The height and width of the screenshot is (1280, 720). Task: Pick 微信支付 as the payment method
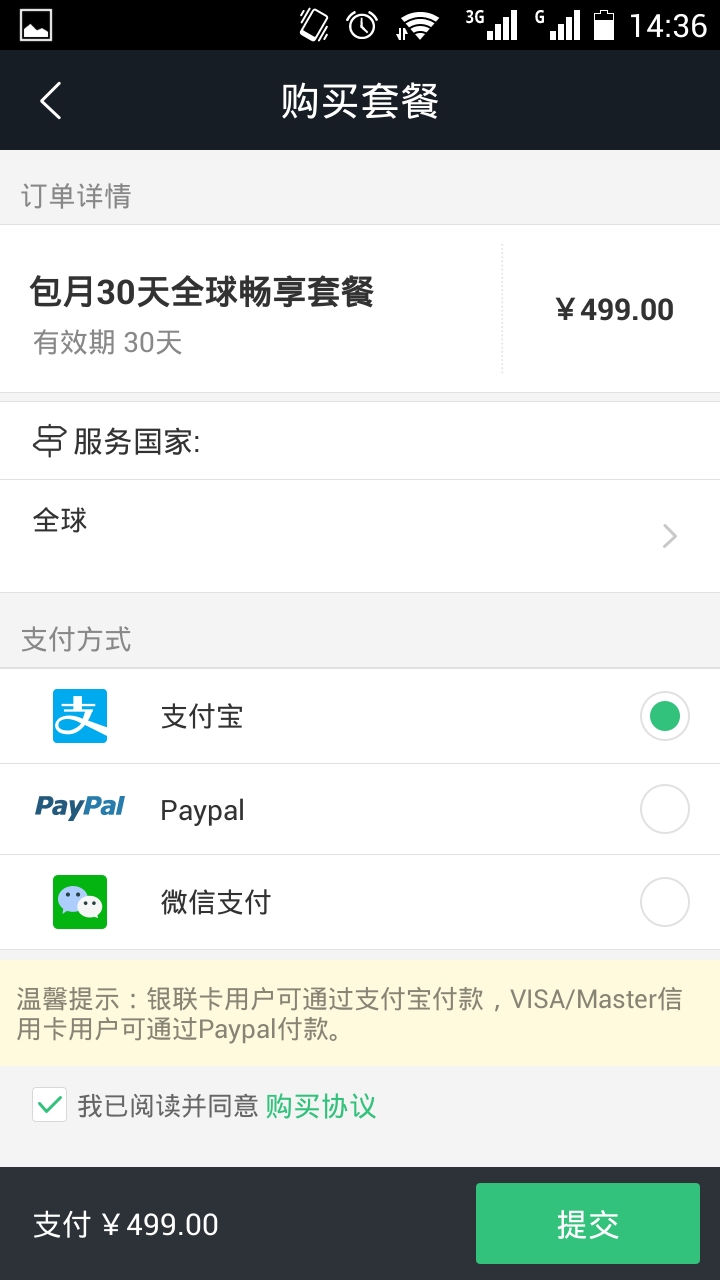coord(664,902)
